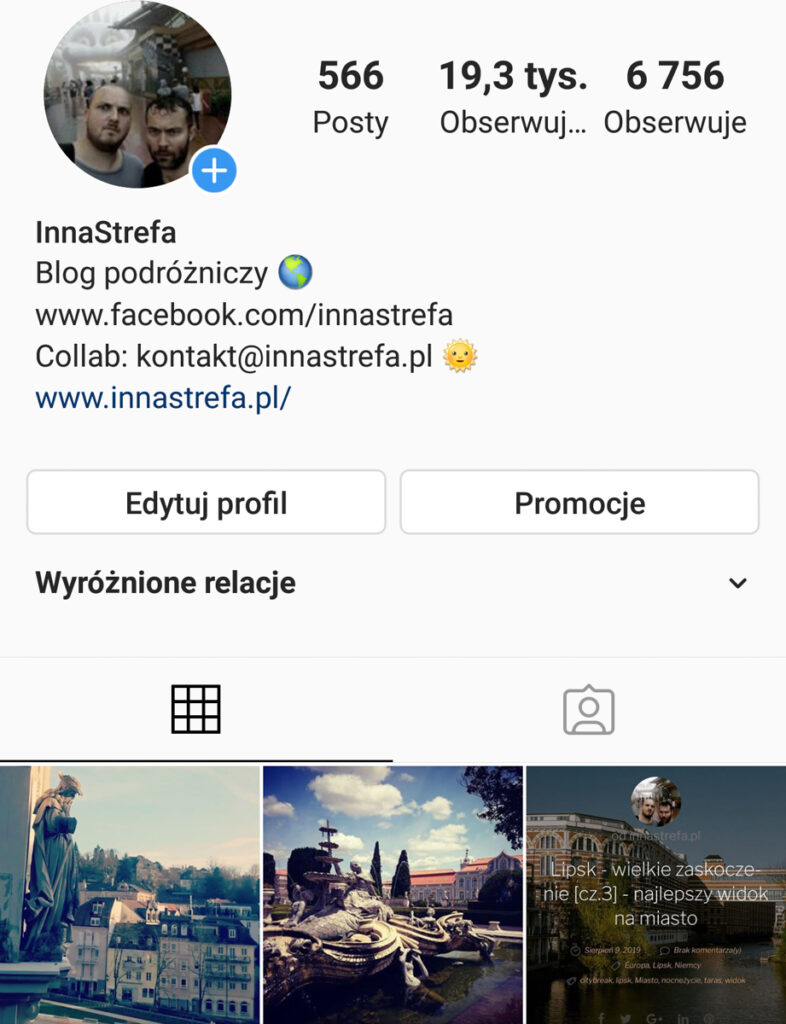786x1024 pixels.
Task: Tap the Edytuj profil button
Action: click(206, 503)
